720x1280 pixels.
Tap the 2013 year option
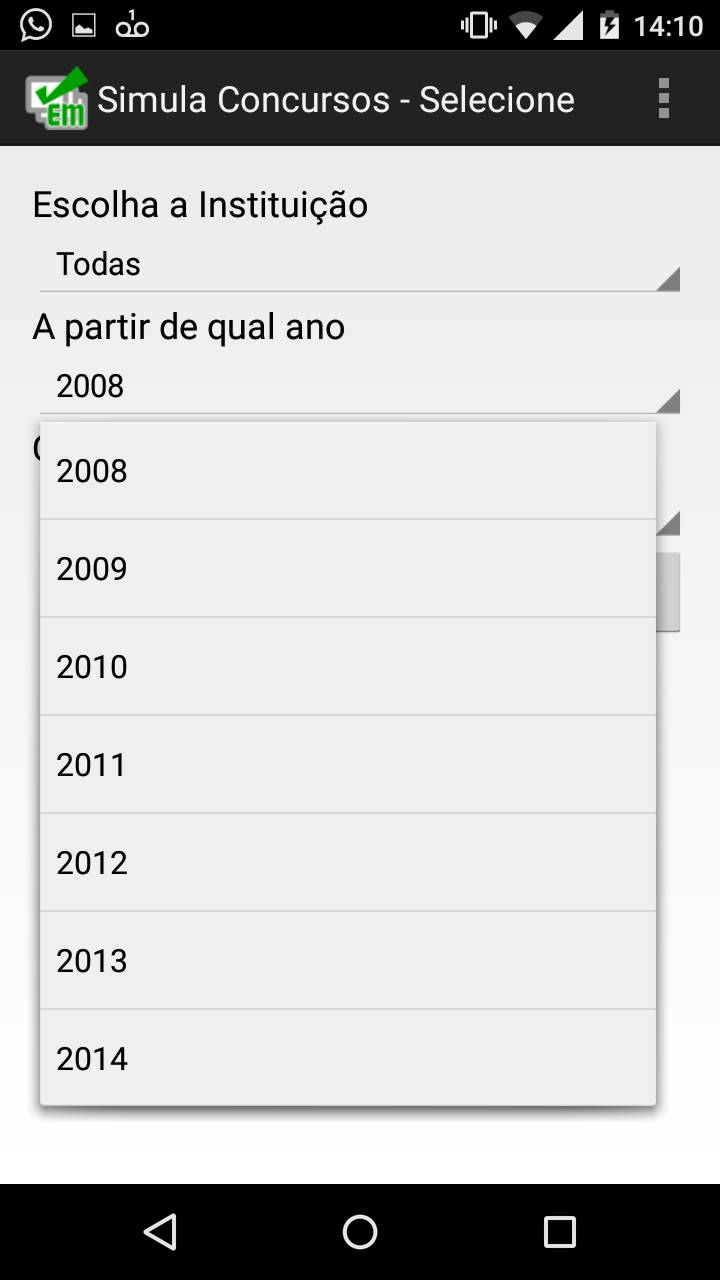coord(347,961)
